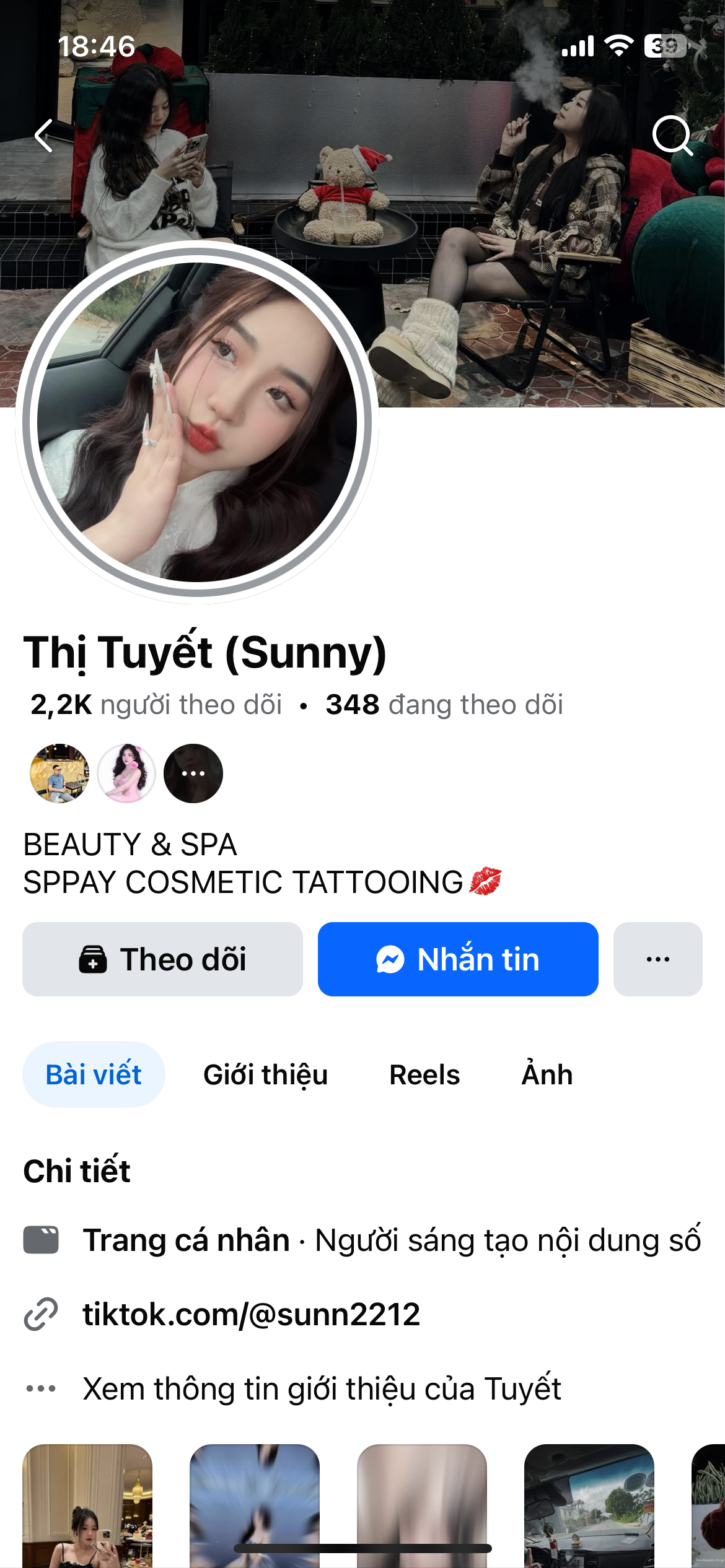Open the first follower avatar below the name

pyautogui.click(x=59, y=773)
